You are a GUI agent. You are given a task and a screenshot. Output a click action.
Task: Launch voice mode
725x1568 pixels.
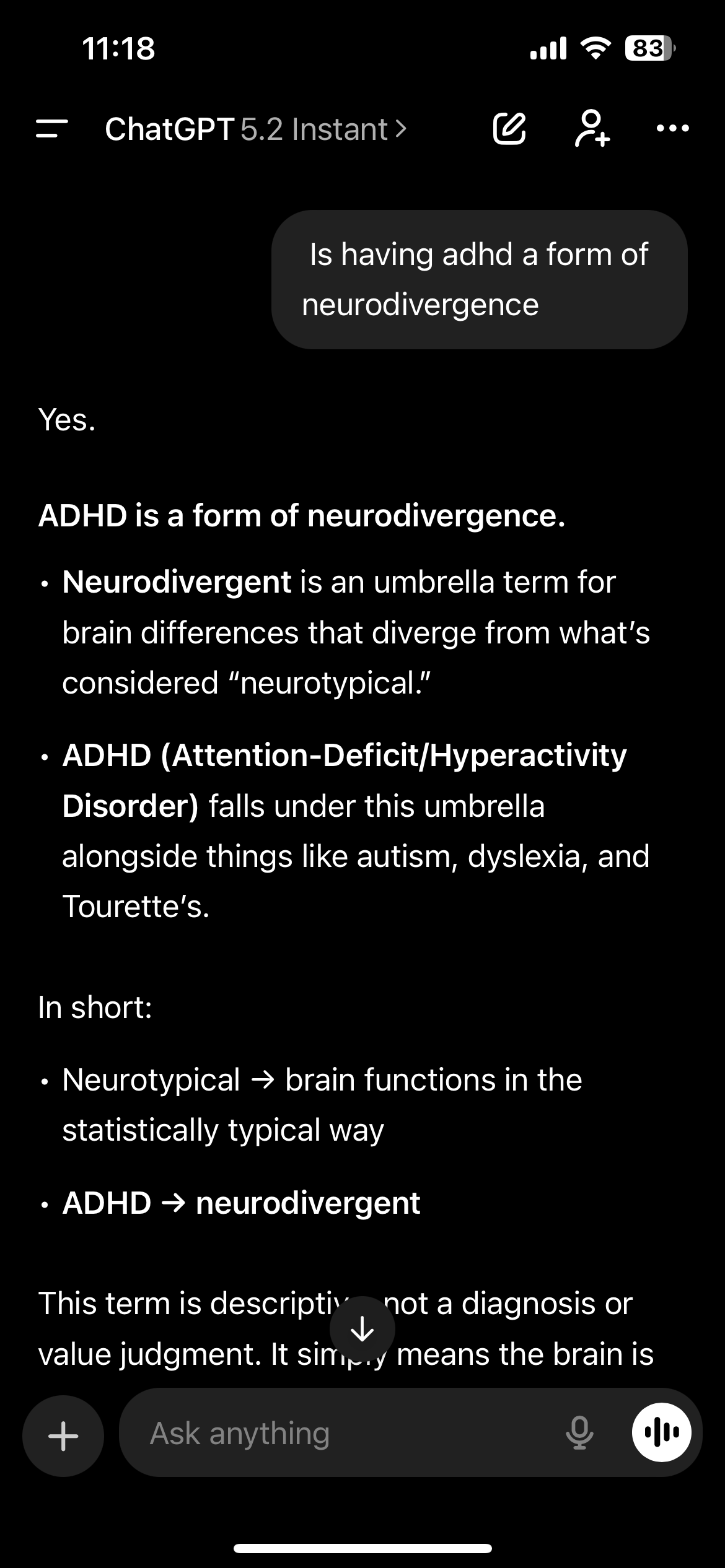tap(661, 1433)
